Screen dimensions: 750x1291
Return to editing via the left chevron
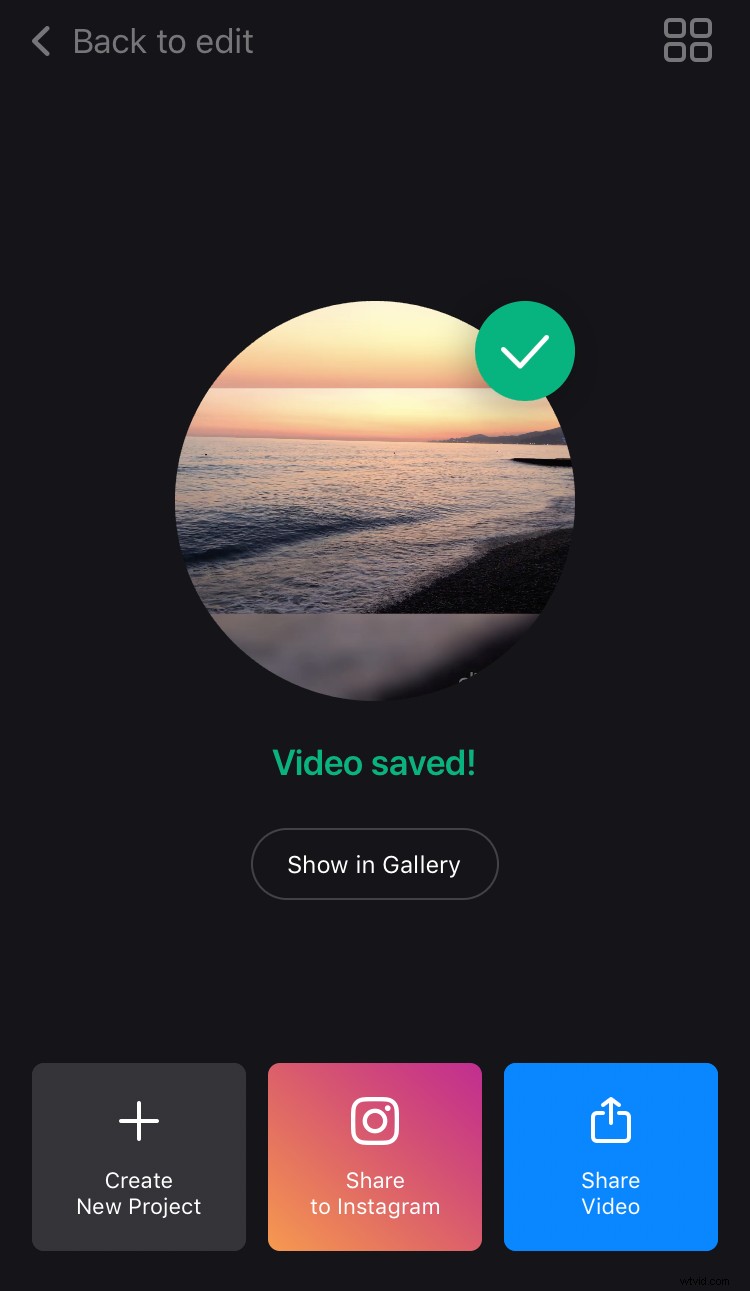[40, 41]
